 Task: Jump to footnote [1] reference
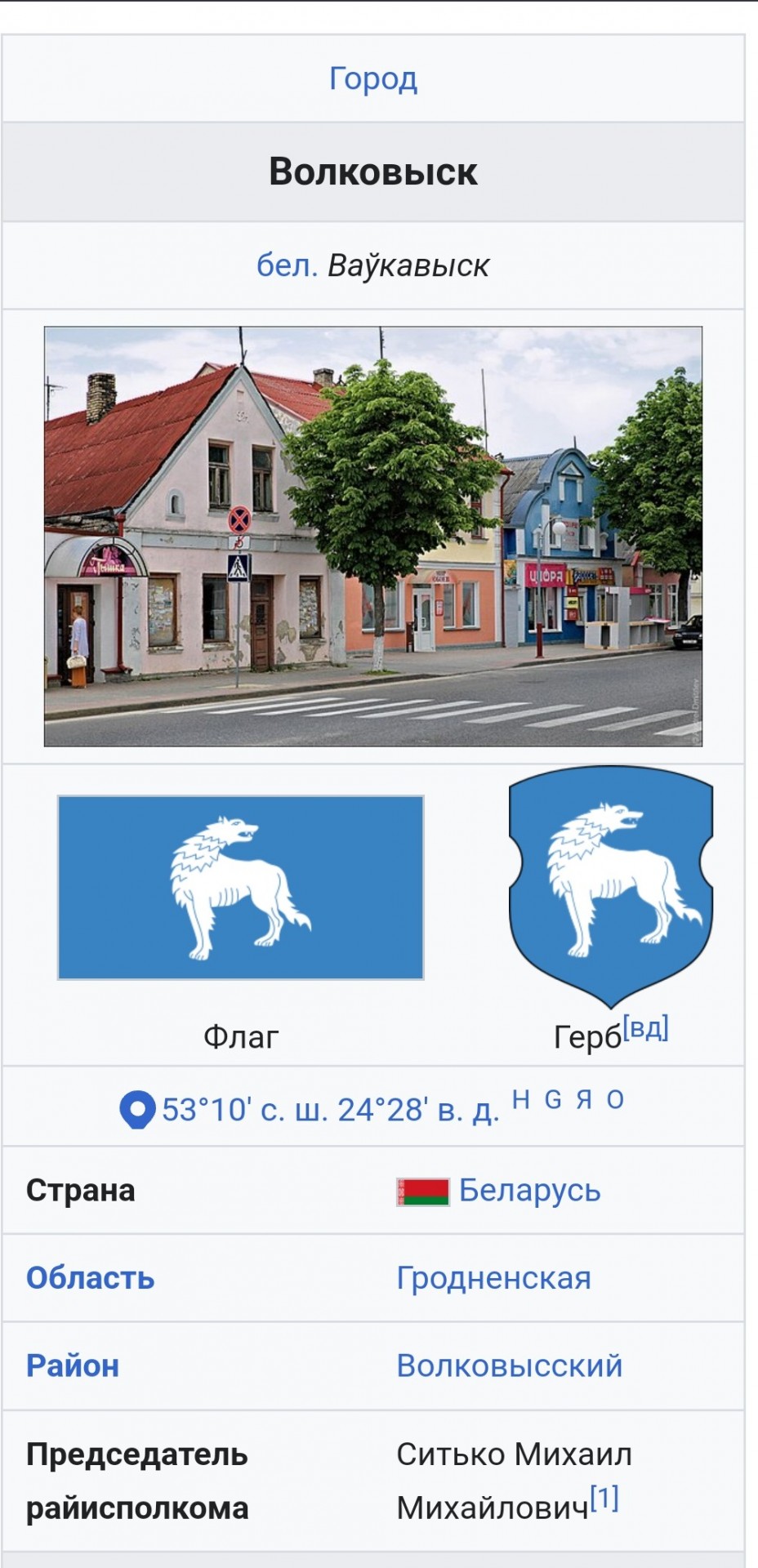(604, 1498)
